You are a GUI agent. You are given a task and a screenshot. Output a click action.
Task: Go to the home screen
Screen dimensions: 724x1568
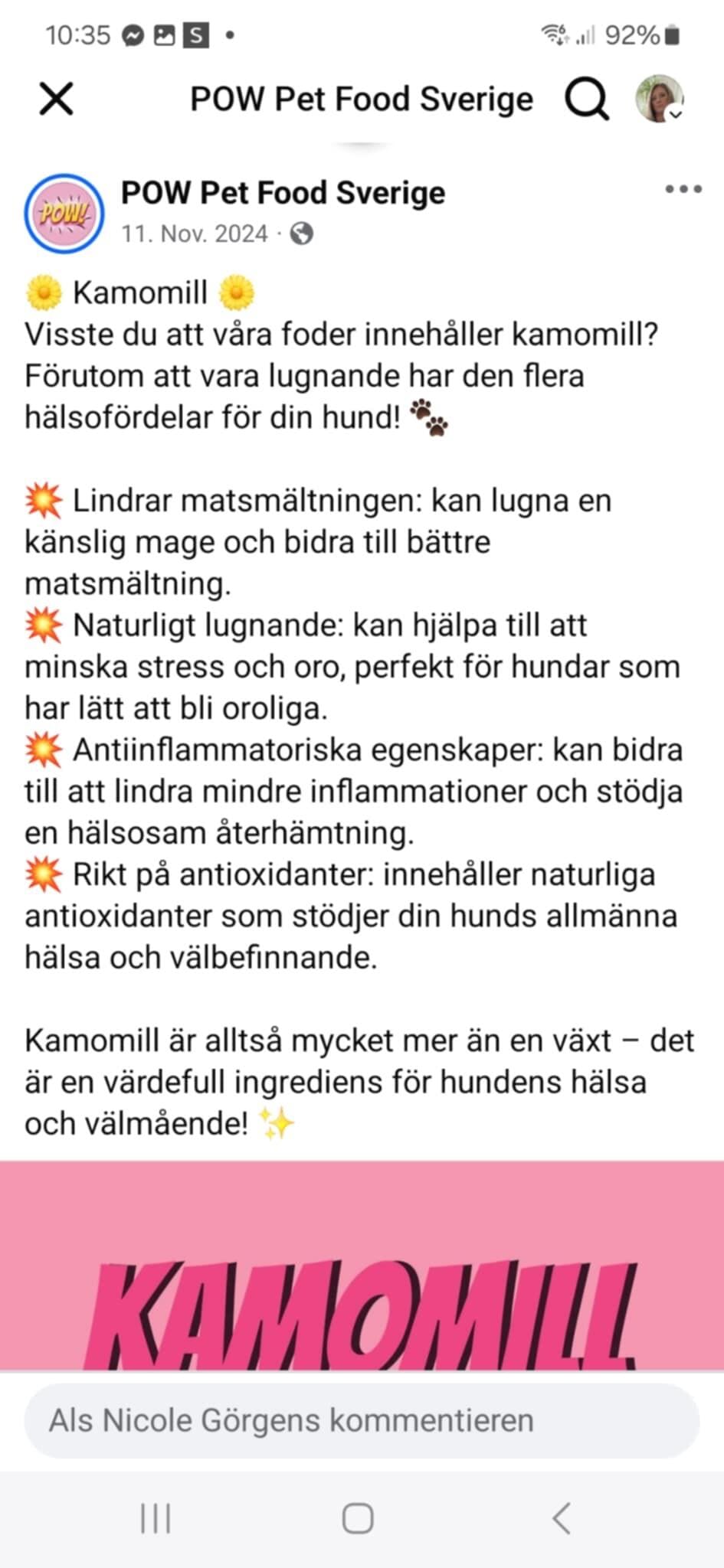(x=358, y=1517)
